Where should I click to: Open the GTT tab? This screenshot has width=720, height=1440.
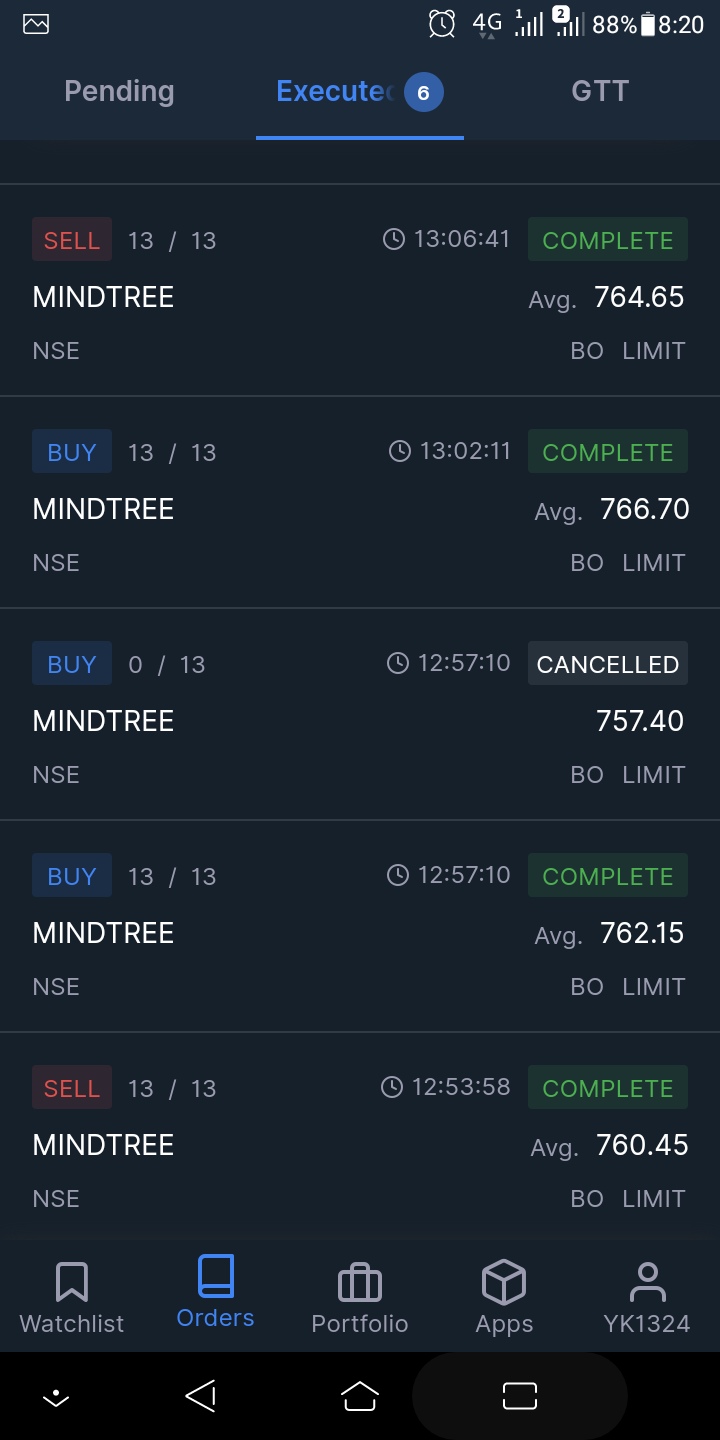[599, 91]
